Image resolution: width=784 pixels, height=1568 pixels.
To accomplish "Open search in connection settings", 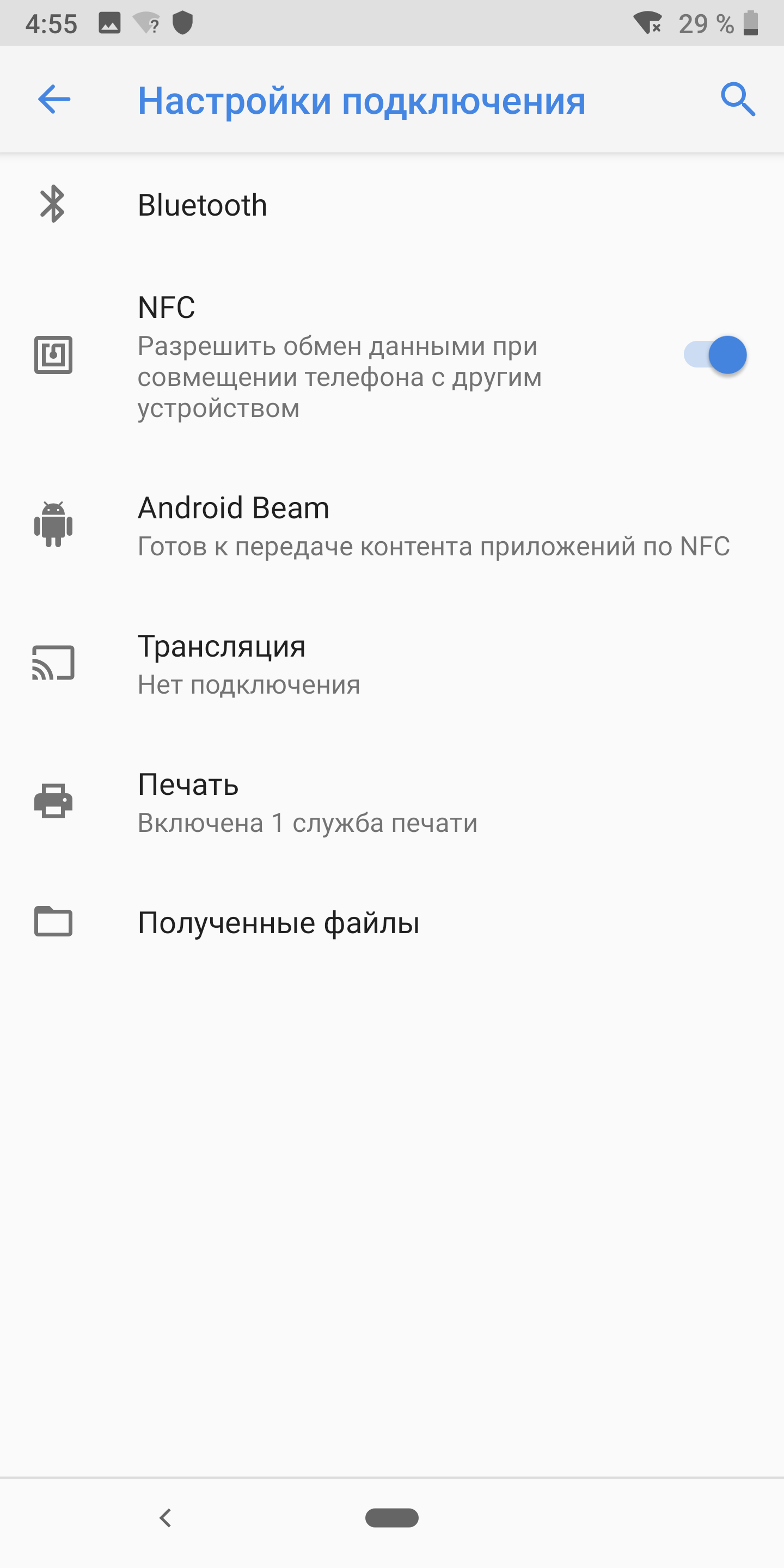I will click(x=738, y=100).
